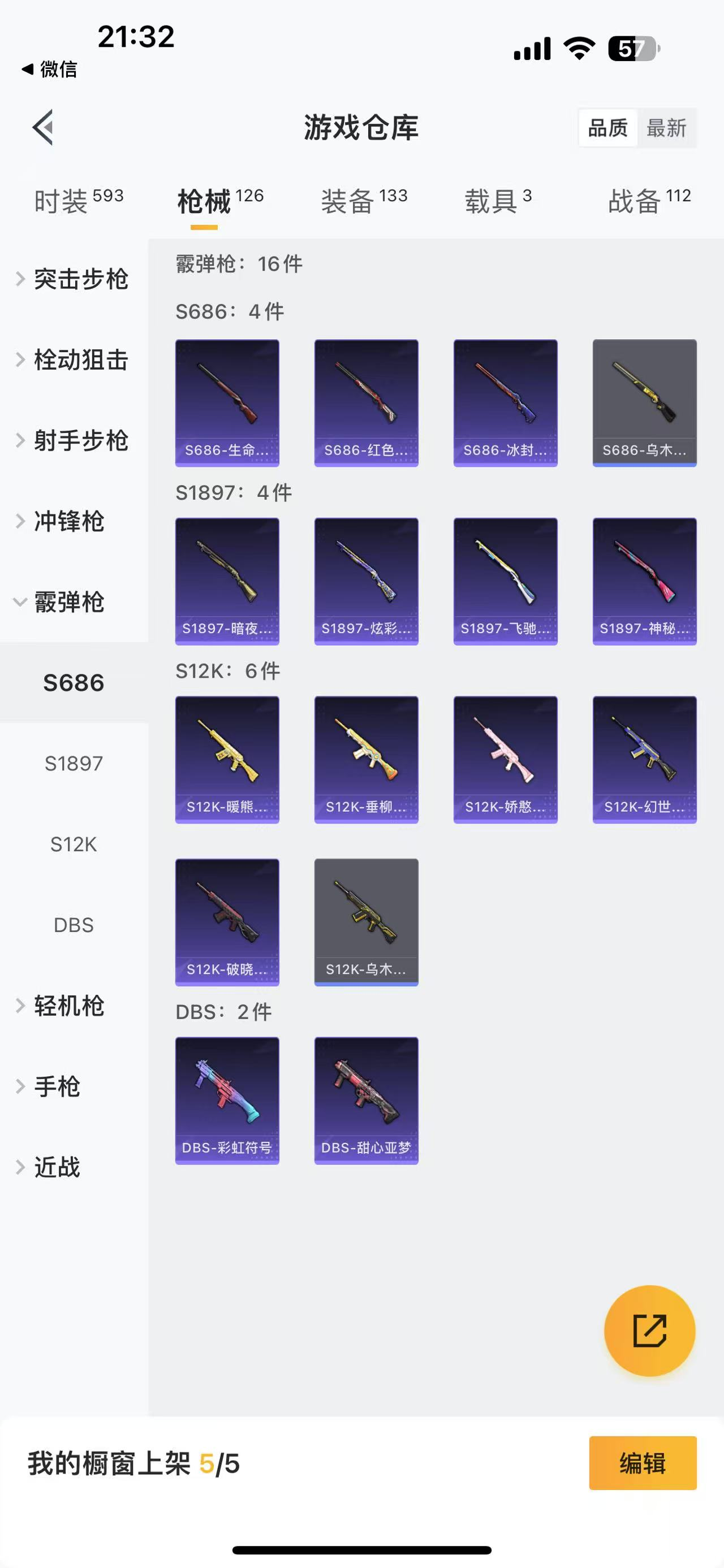724x1568 pixels.
Task: Switch to the 载具 tab
Action: (498, 201)
